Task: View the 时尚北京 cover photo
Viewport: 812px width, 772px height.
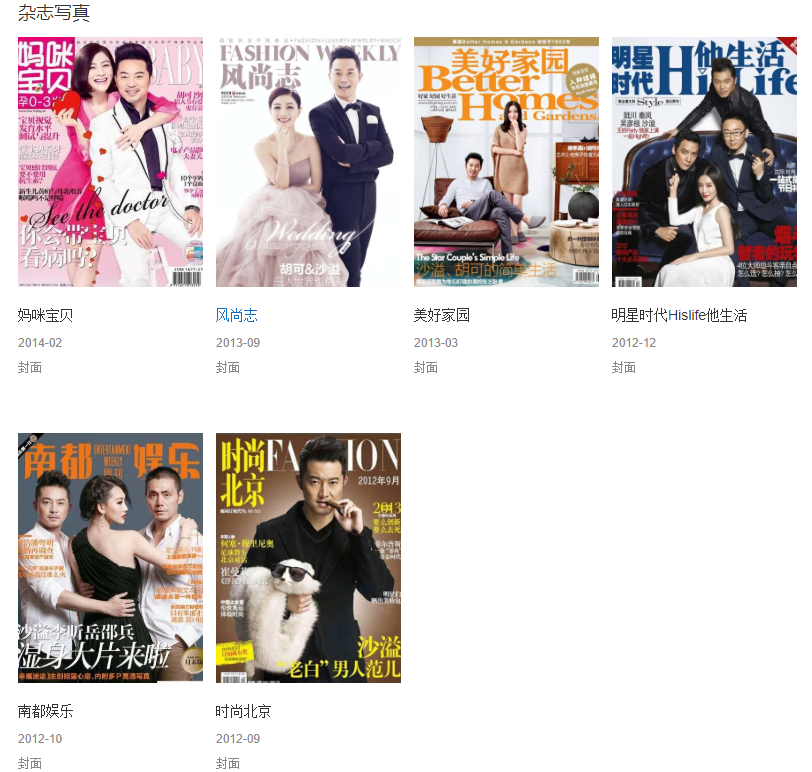Action: point(308,558)
